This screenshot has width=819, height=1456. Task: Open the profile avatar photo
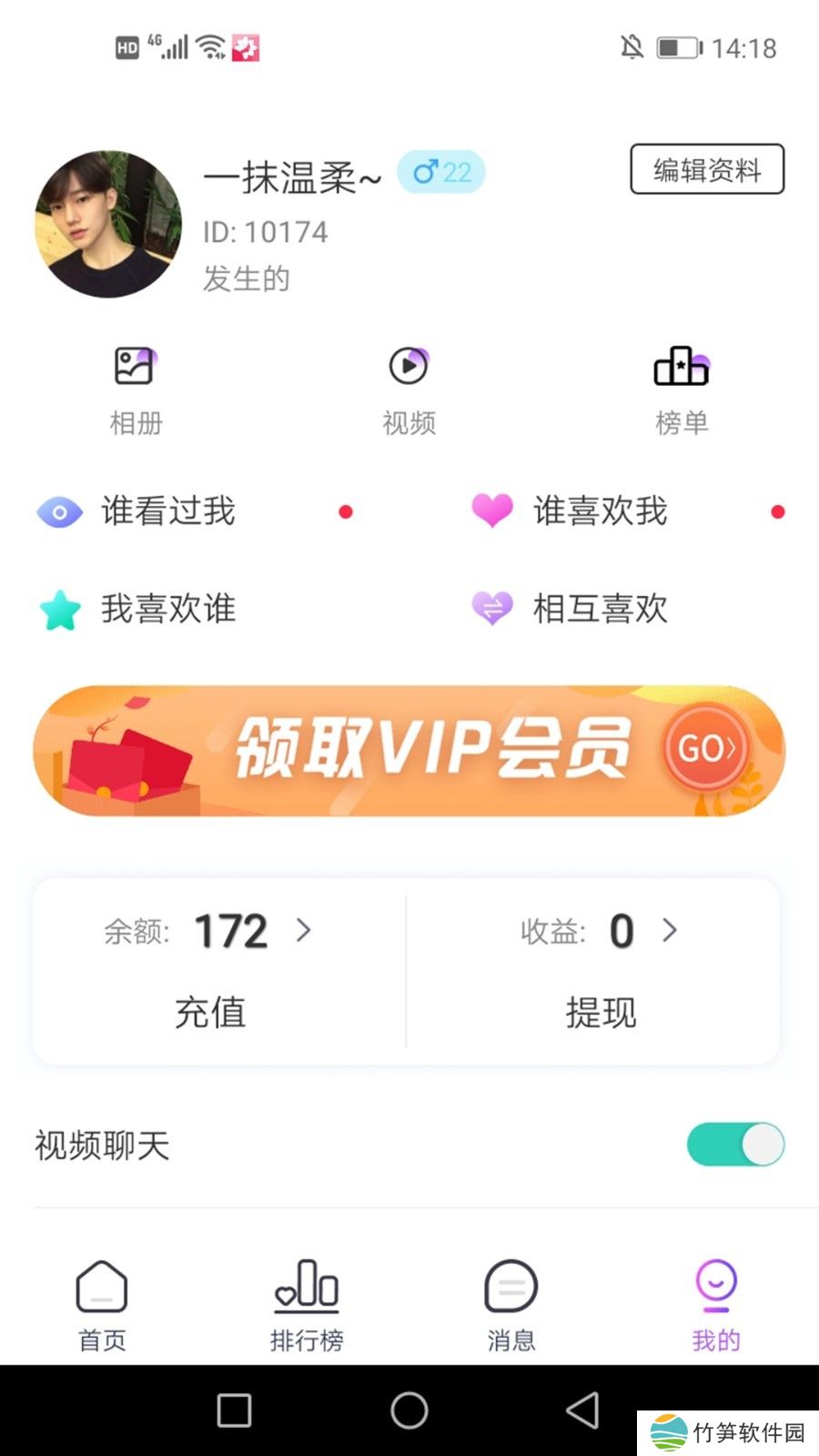[107, 224]
